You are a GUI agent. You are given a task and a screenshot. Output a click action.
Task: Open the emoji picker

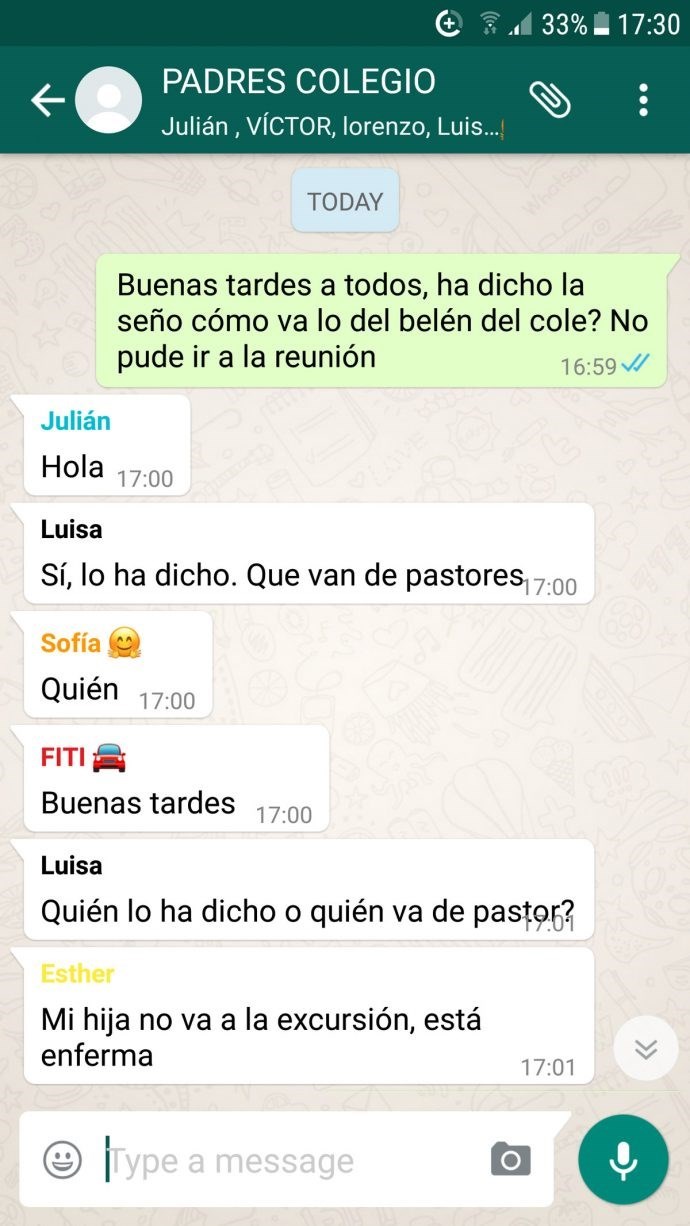pyautogui.click(x=62, y=1160)
